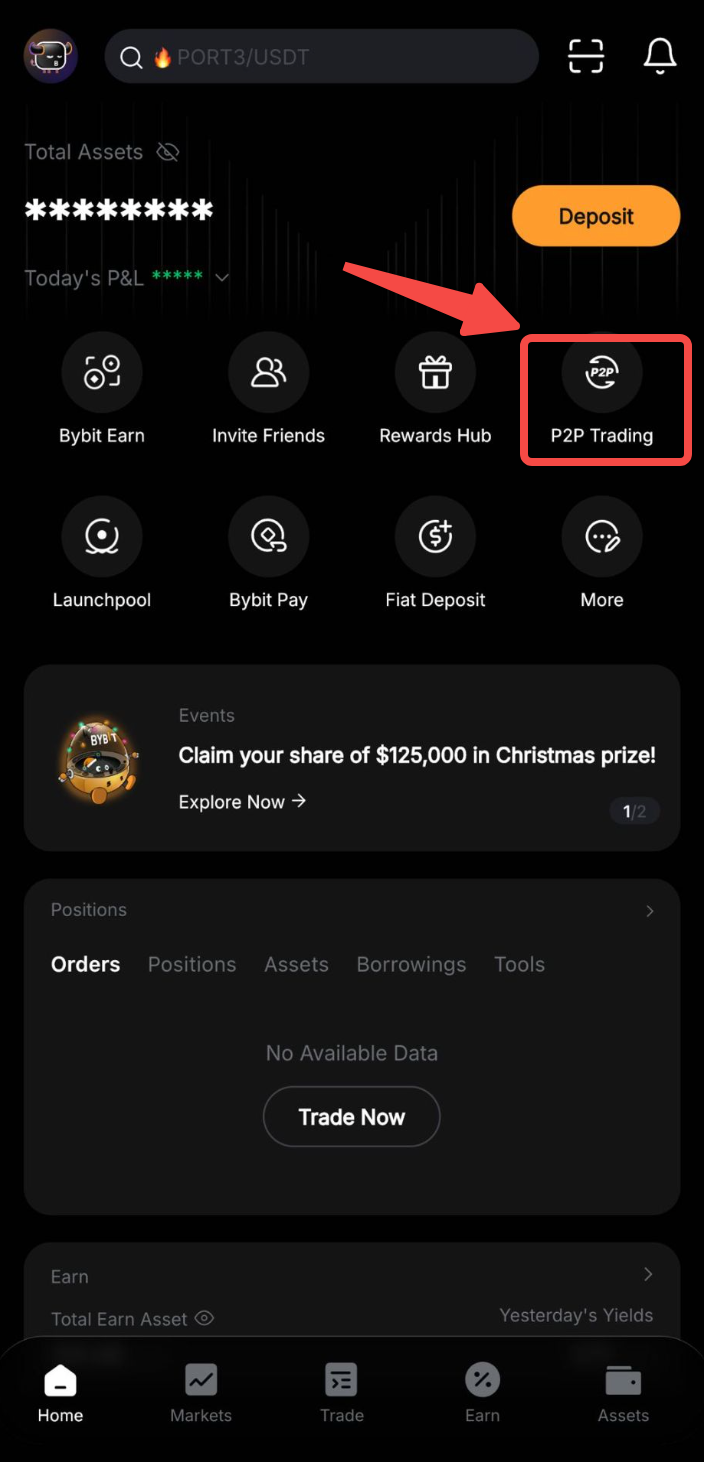Open the profile avatar
The image size is (704, 1462).
tap(51, 57)
